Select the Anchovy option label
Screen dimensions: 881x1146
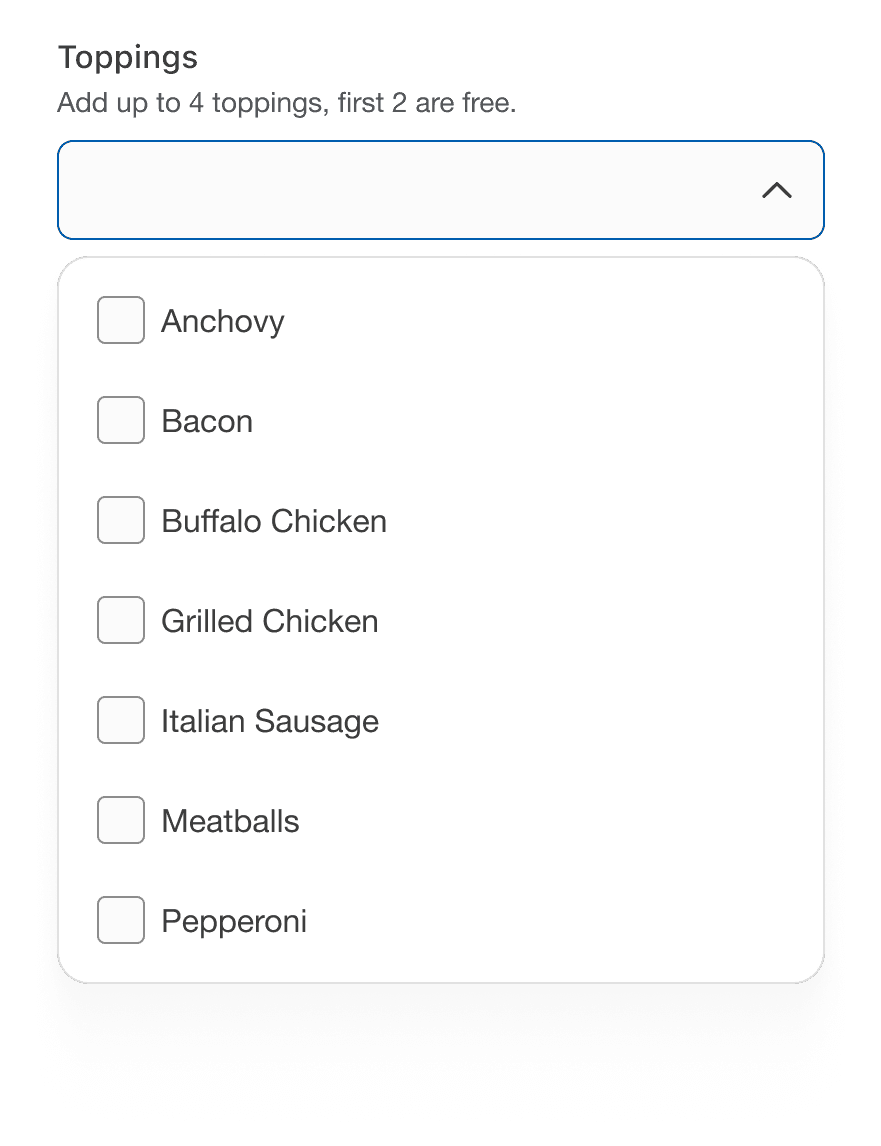tap(222, 321)
